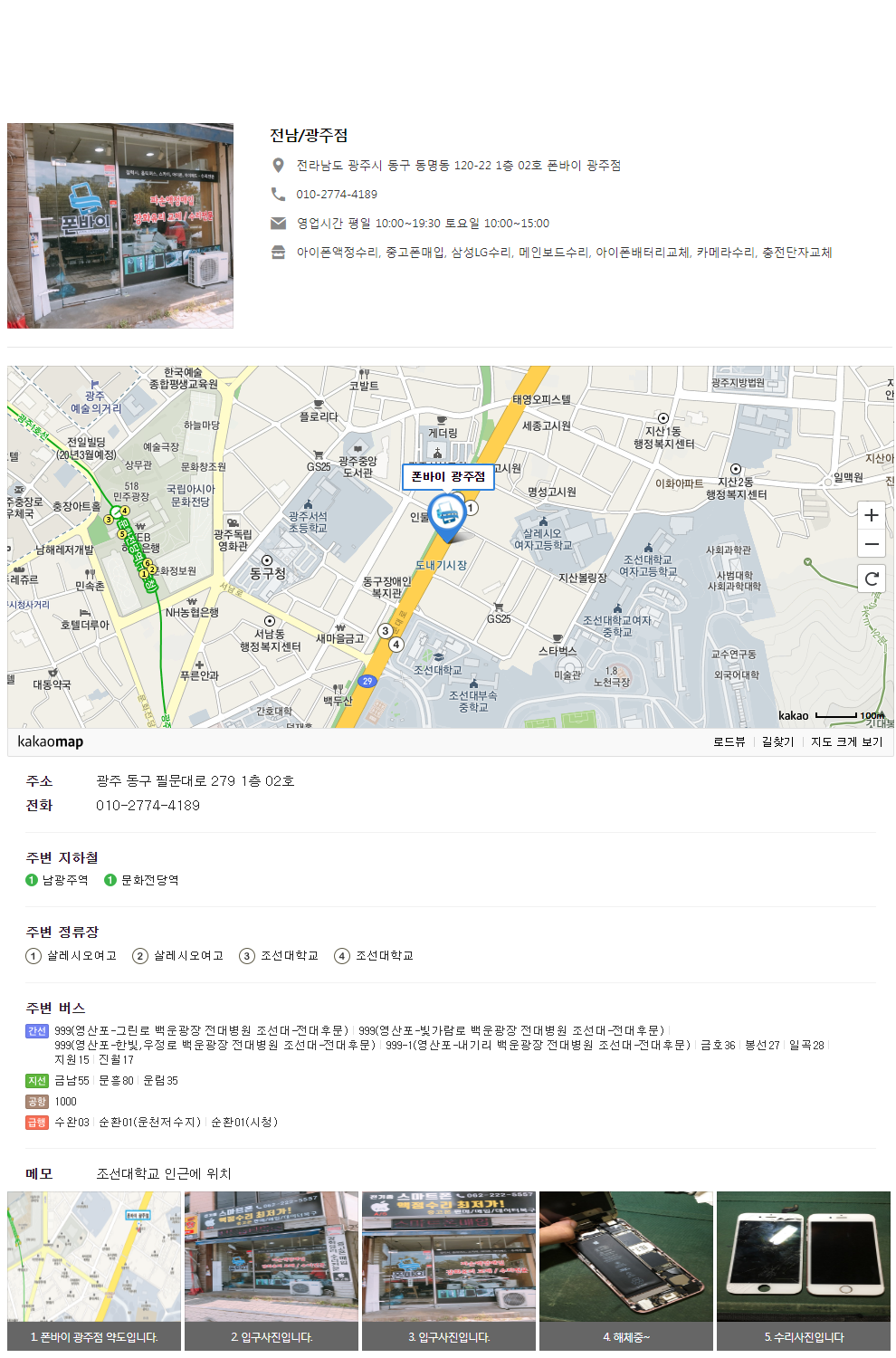
Task: Zoom out on the map
Action: coord(872,544)
